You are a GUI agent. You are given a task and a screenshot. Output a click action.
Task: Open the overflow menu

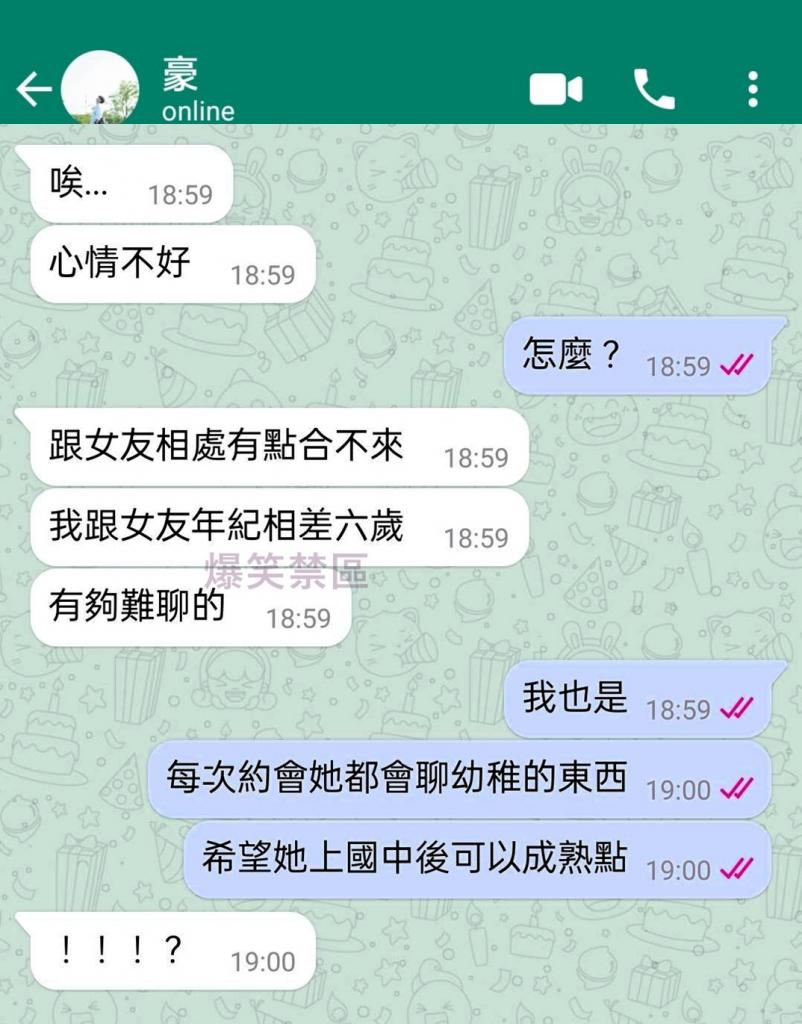tap(752, 90)
